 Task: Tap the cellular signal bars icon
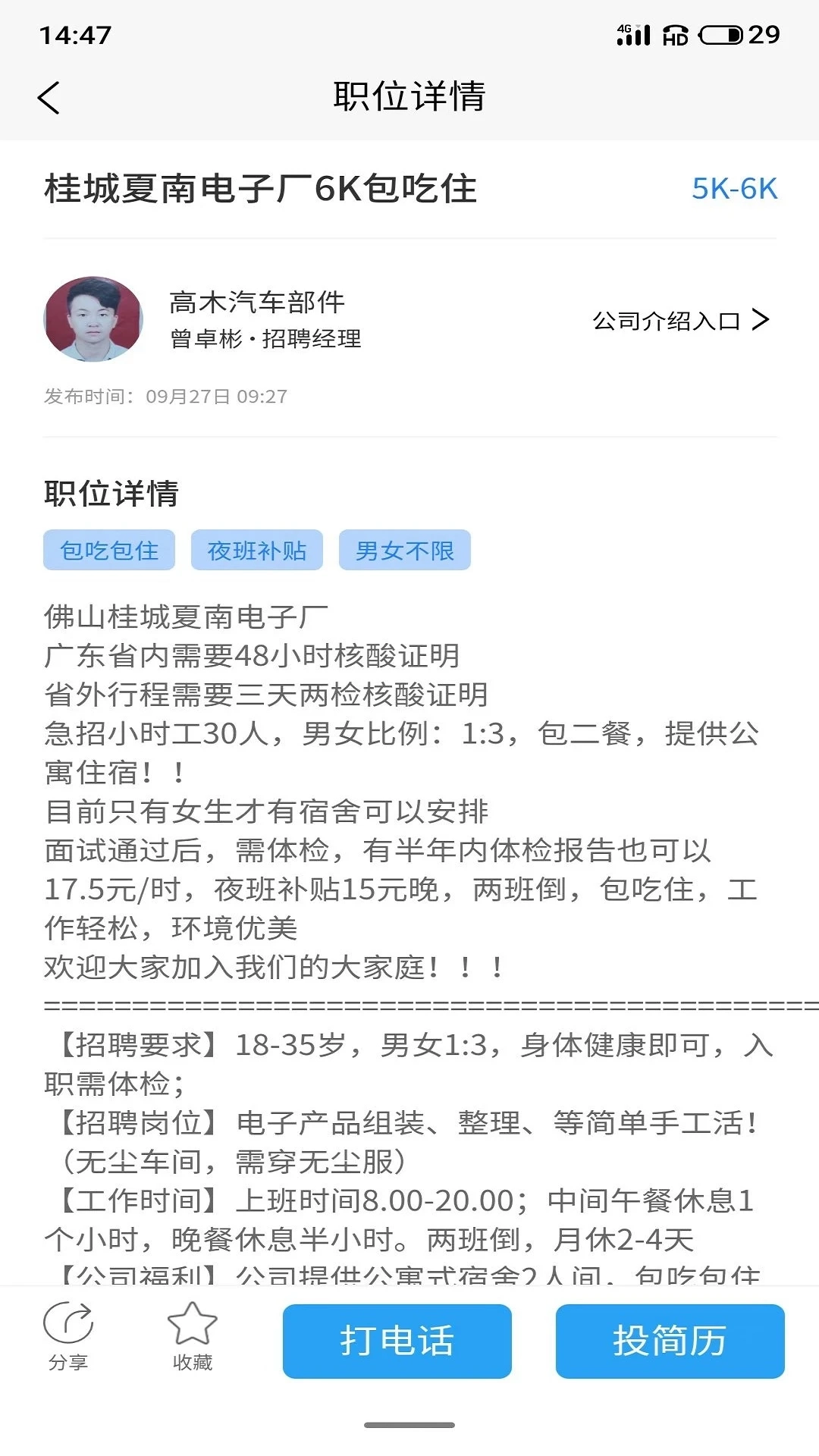click(x=639, y=34)
